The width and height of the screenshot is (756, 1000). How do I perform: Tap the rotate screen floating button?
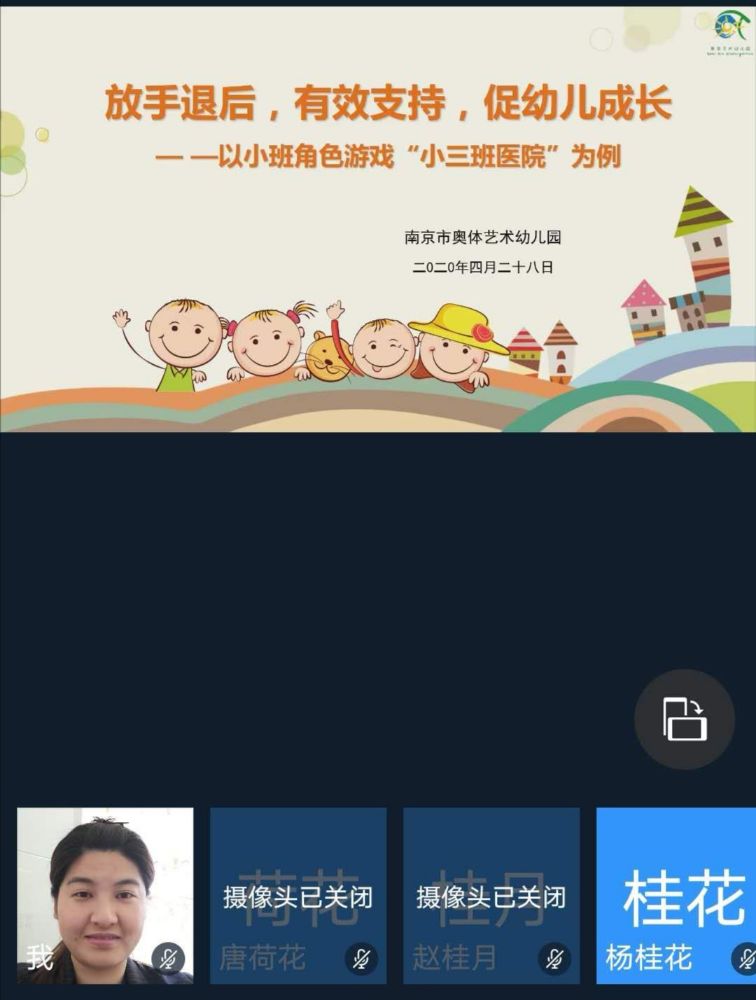click(684, 719)
